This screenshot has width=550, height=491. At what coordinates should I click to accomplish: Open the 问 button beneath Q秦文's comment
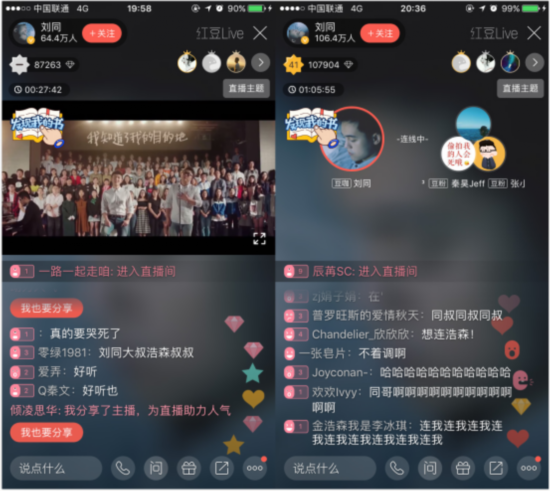[156, 468]
